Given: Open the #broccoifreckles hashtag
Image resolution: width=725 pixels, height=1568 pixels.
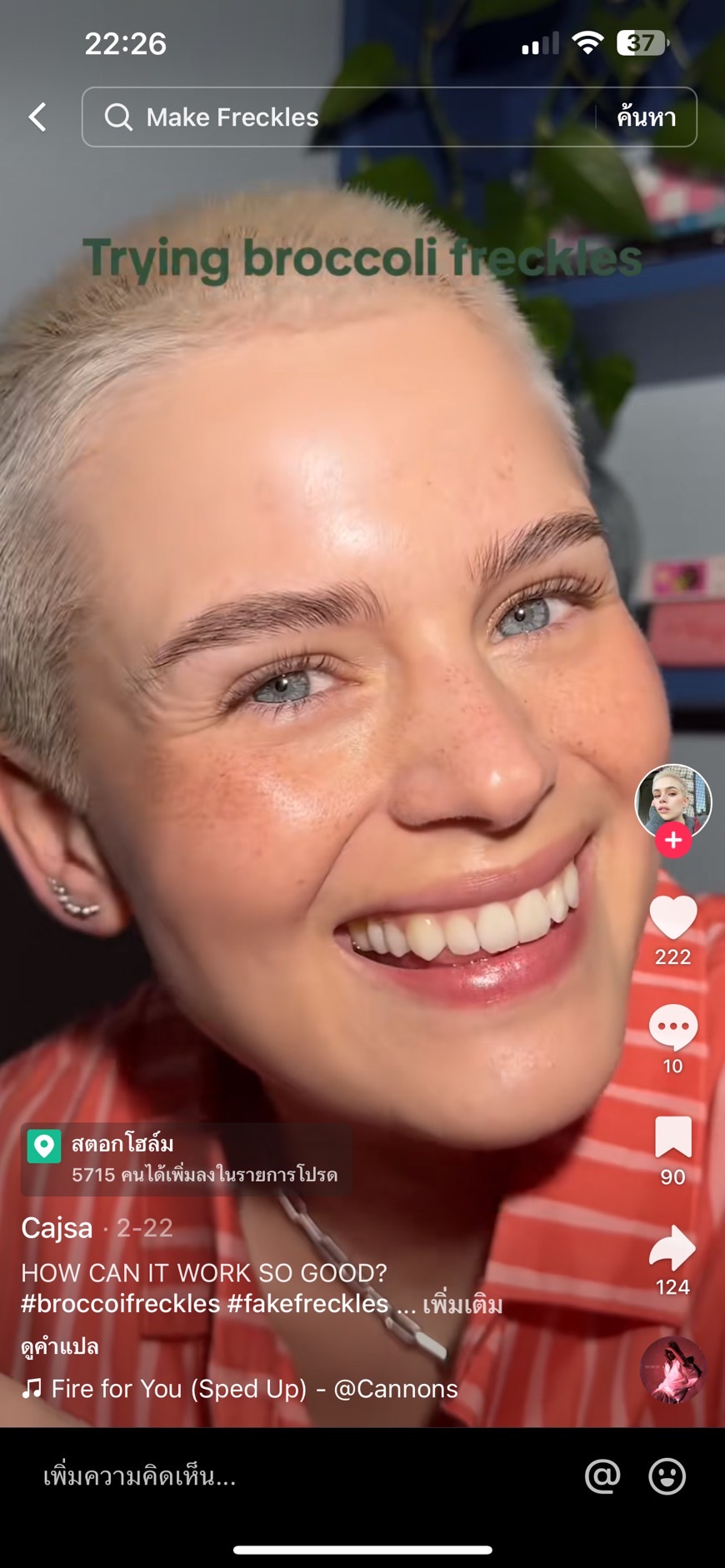Looking at the screenshot, I should pyautogui.click(x=120, y=1304).
